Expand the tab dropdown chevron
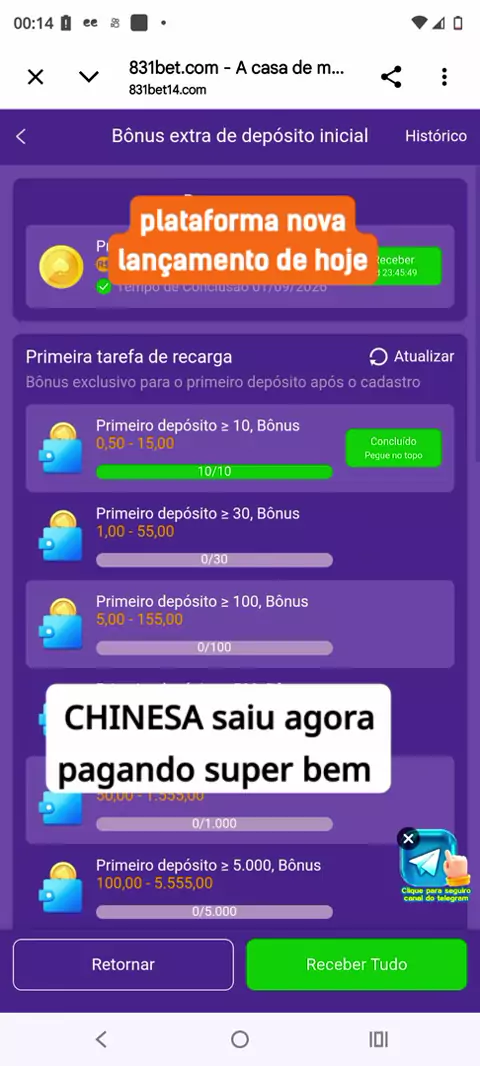 pyautogui.click(x=89, y=78)
